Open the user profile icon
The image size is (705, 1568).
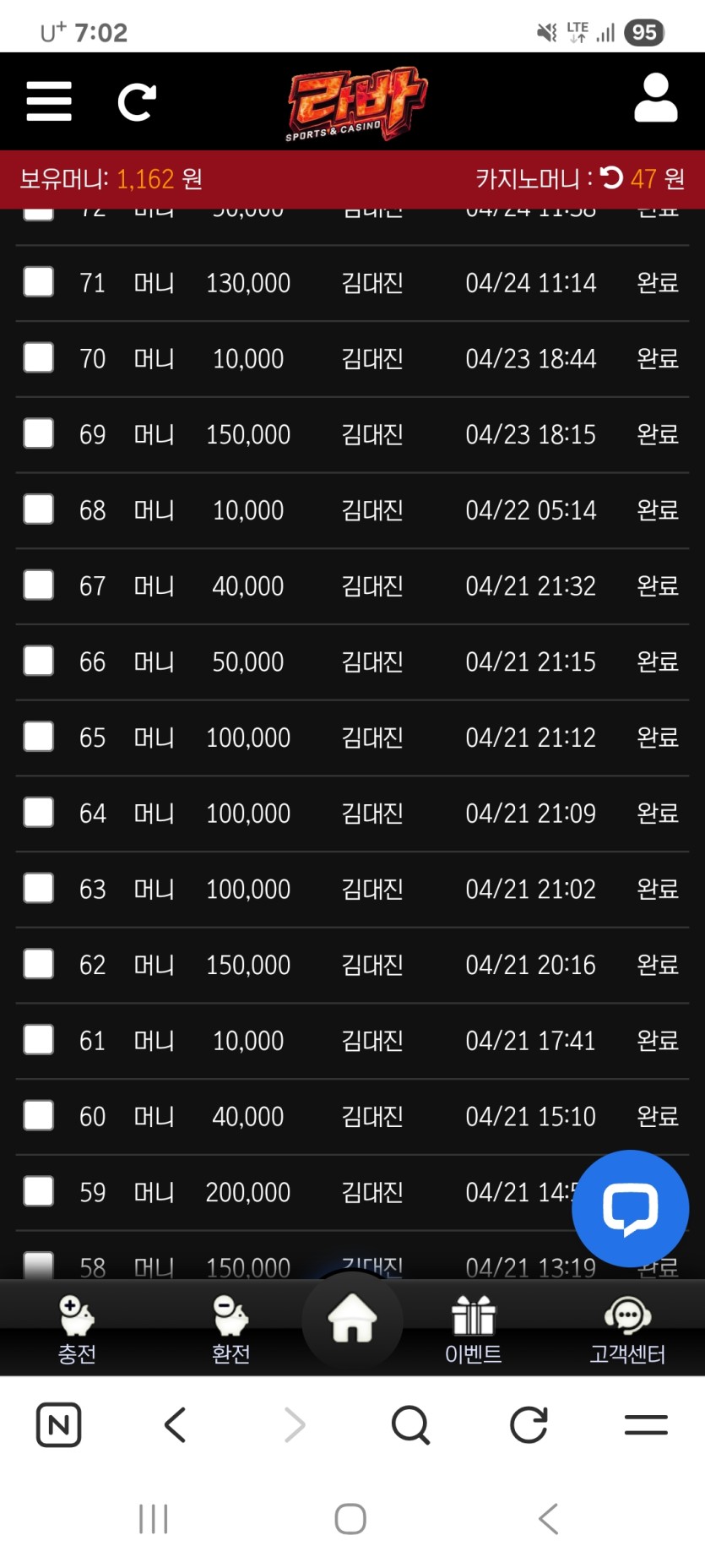click(x=655, y=98)
